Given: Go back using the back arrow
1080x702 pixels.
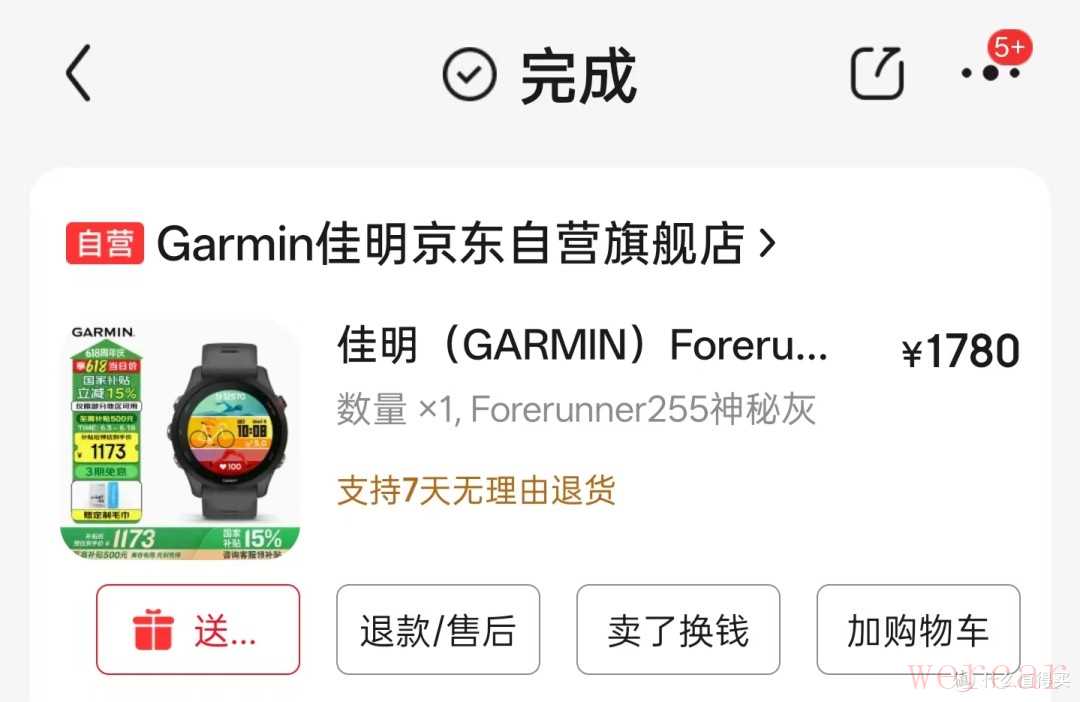Looking at the screenshot, I should (x=78, y=73).
